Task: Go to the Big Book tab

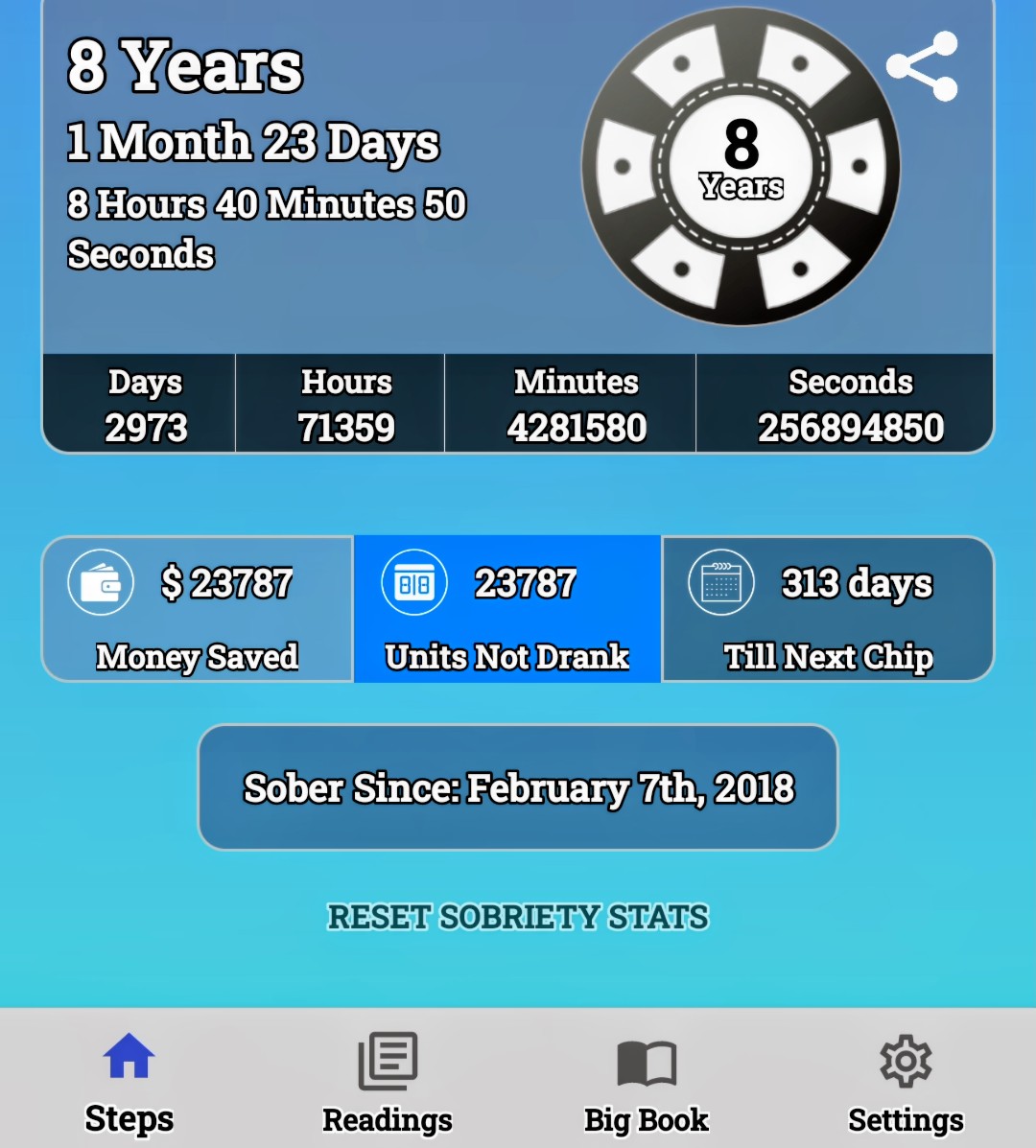Action: tap(647, 1080)
